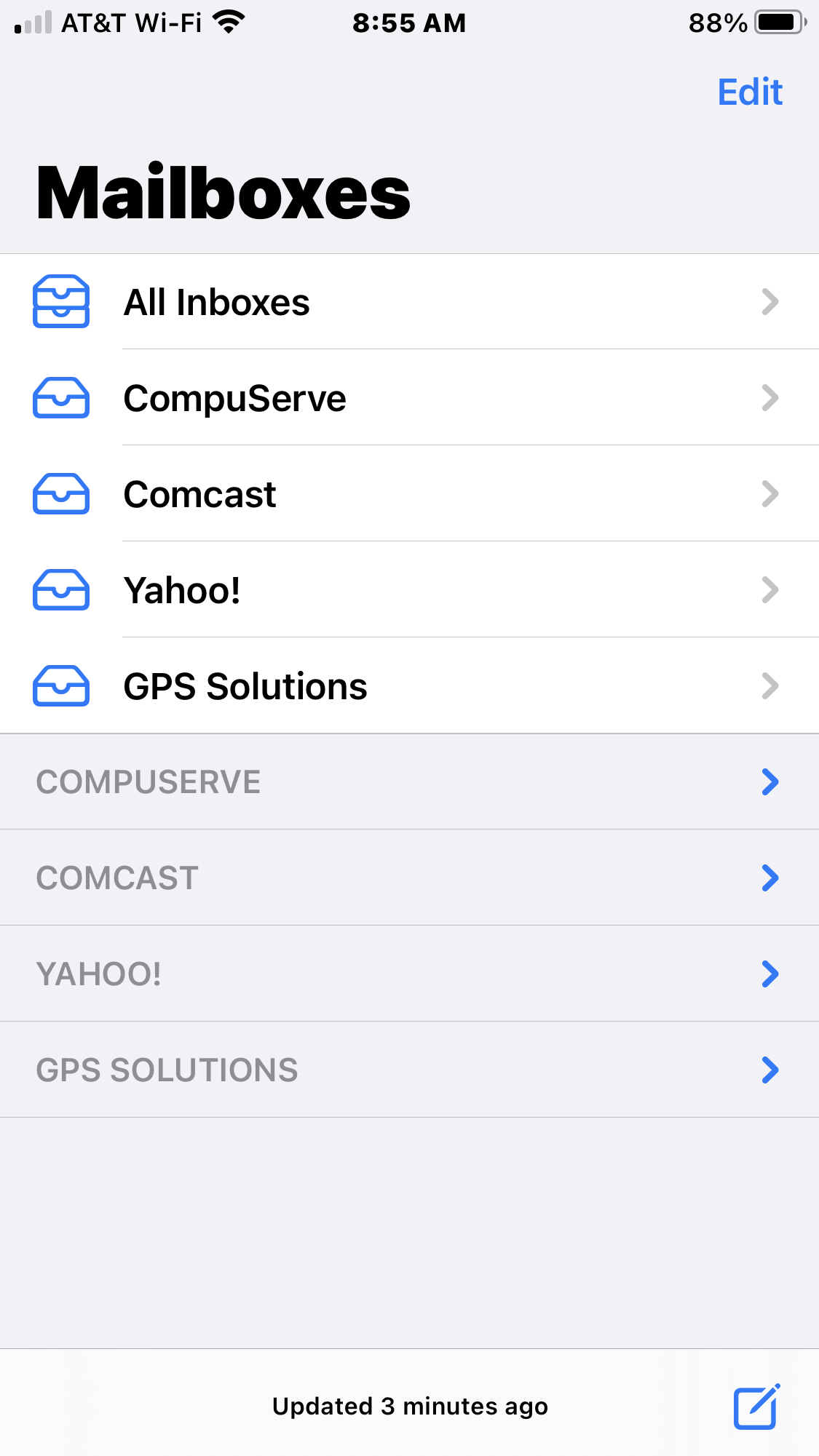Screen dimensions: 819x1456
Task: Open the GPS Solutions mailbox row
Action: pyautogui.click(x=410, y=687)
